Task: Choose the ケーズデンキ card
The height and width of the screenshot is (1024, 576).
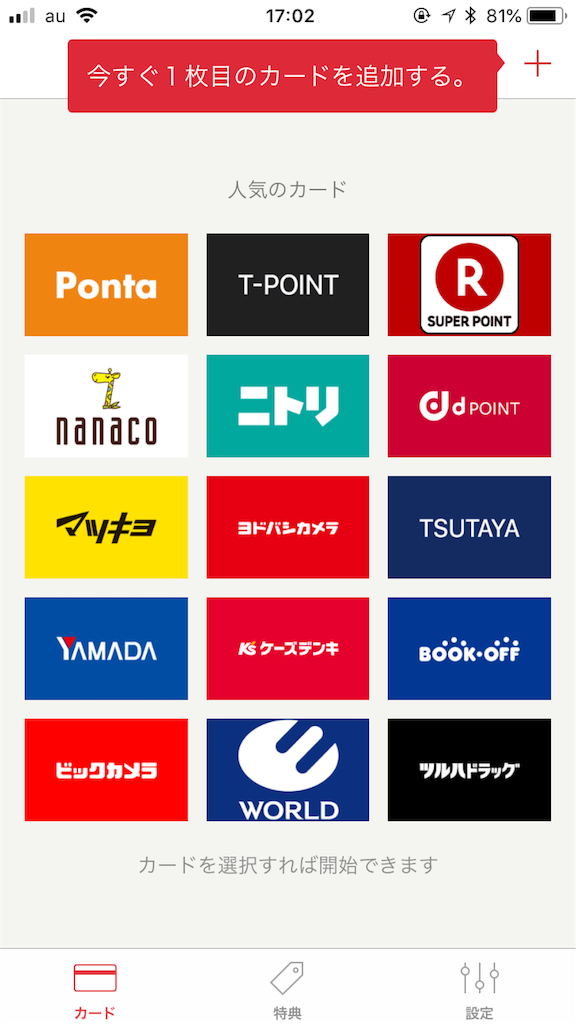Action: tap(288, 648)
